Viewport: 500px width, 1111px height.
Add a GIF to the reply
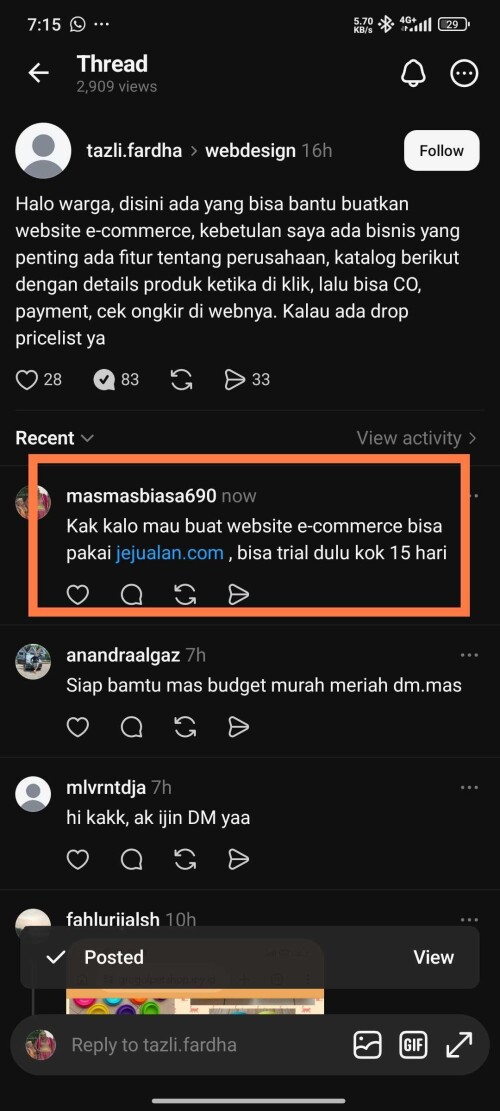click(414, 1045)
